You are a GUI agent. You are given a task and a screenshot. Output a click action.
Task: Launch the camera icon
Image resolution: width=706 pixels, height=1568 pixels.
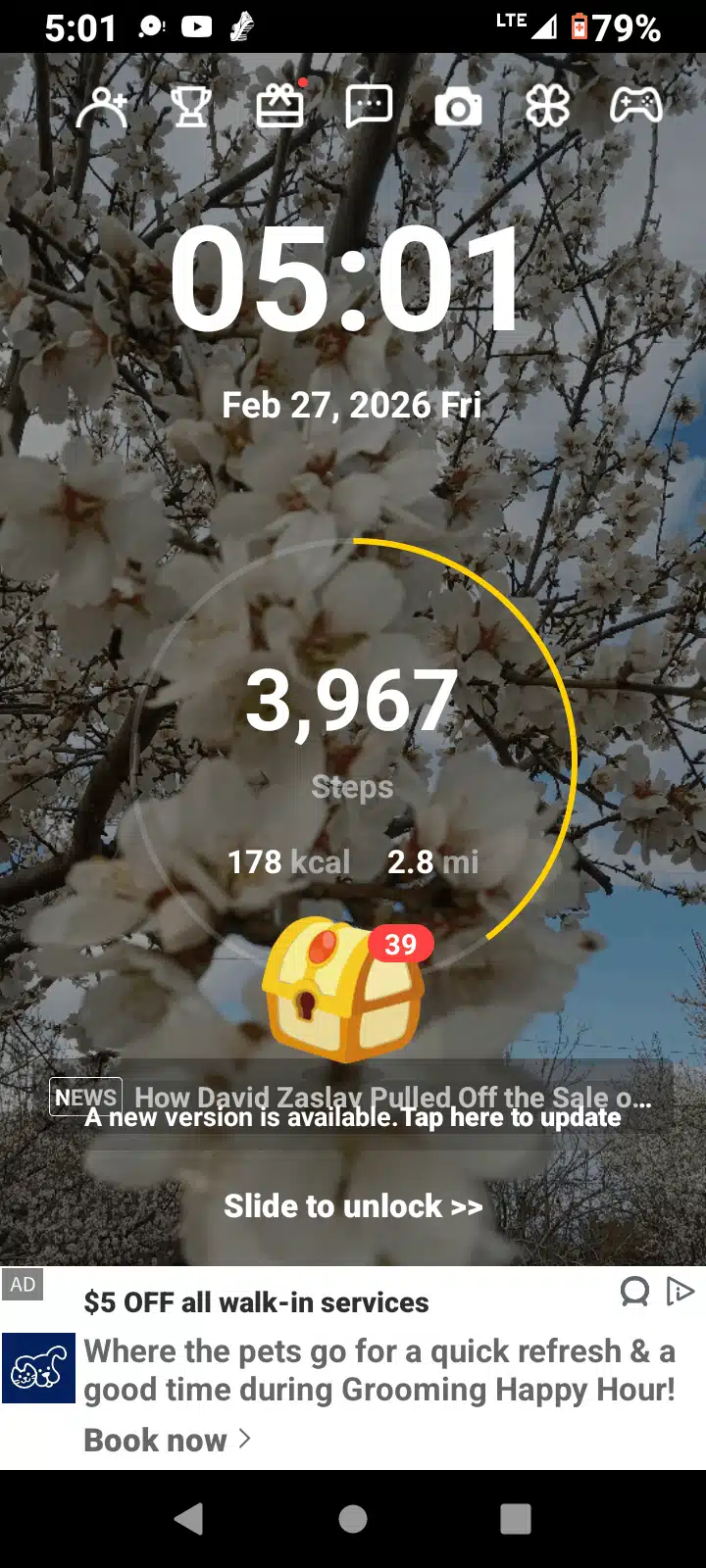pyautogui.click(x=458, y=107)
